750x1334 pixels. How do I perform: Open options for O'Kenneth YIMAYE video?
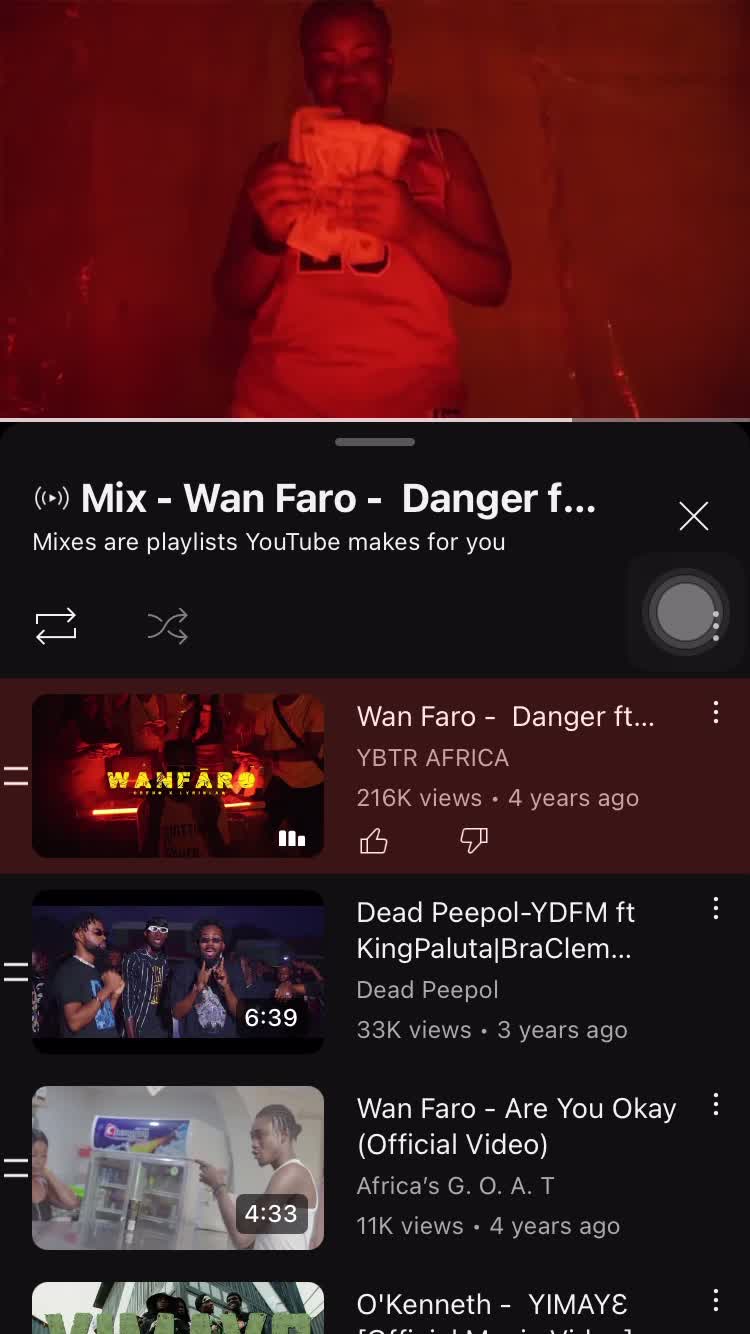tap(716, 1300)
